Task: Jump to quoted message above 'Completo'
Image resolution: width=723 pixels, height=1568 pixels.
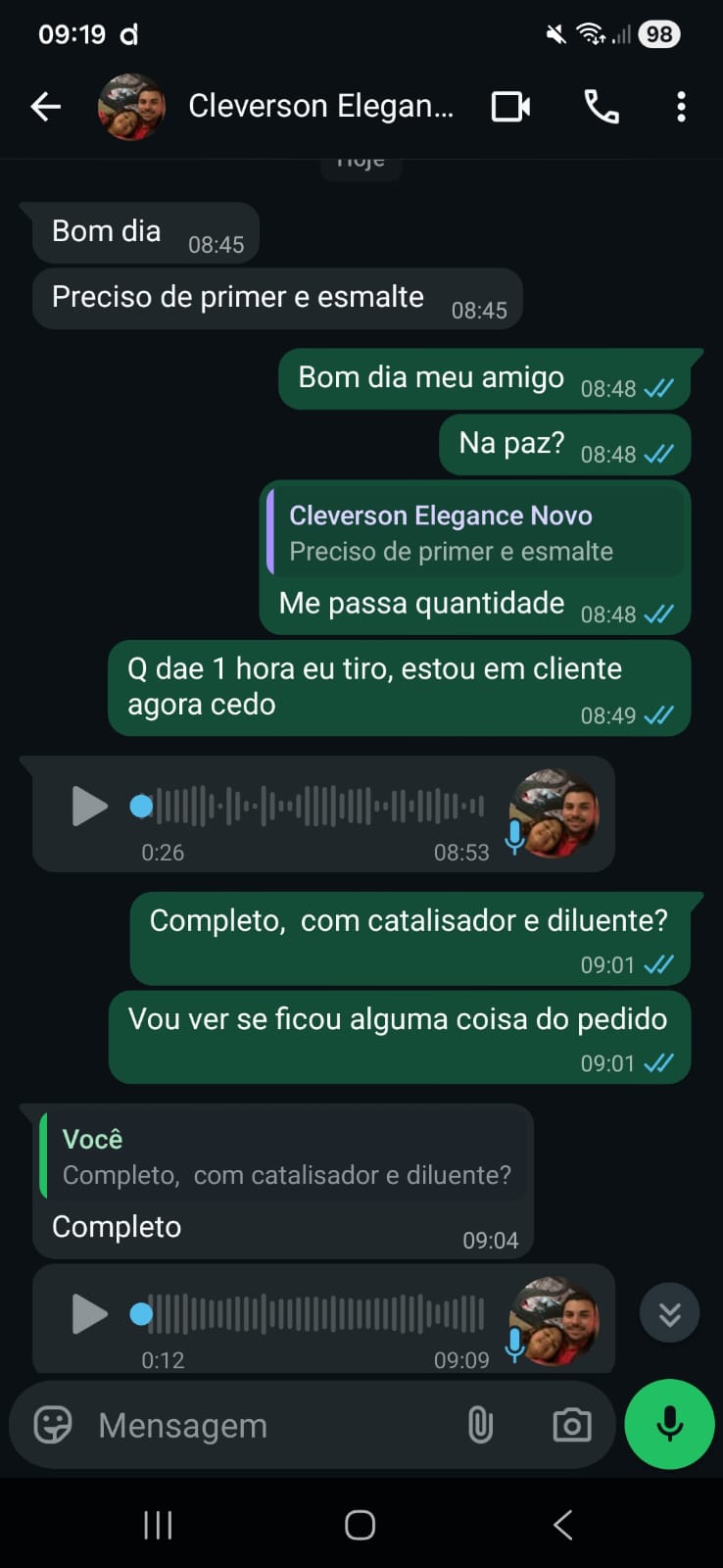Action: point(284,1156)
